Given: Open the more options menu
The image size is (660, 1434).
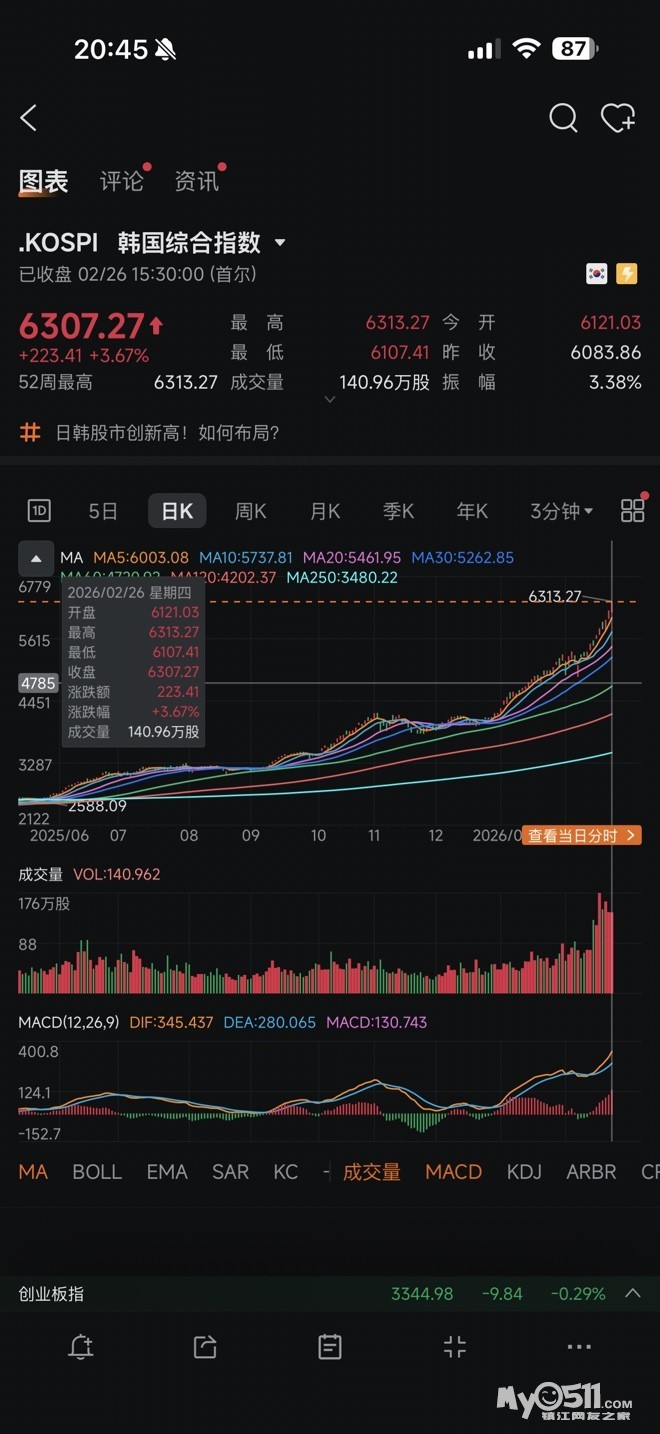Looking at the screenshot, I should [x=579, y=1347].
